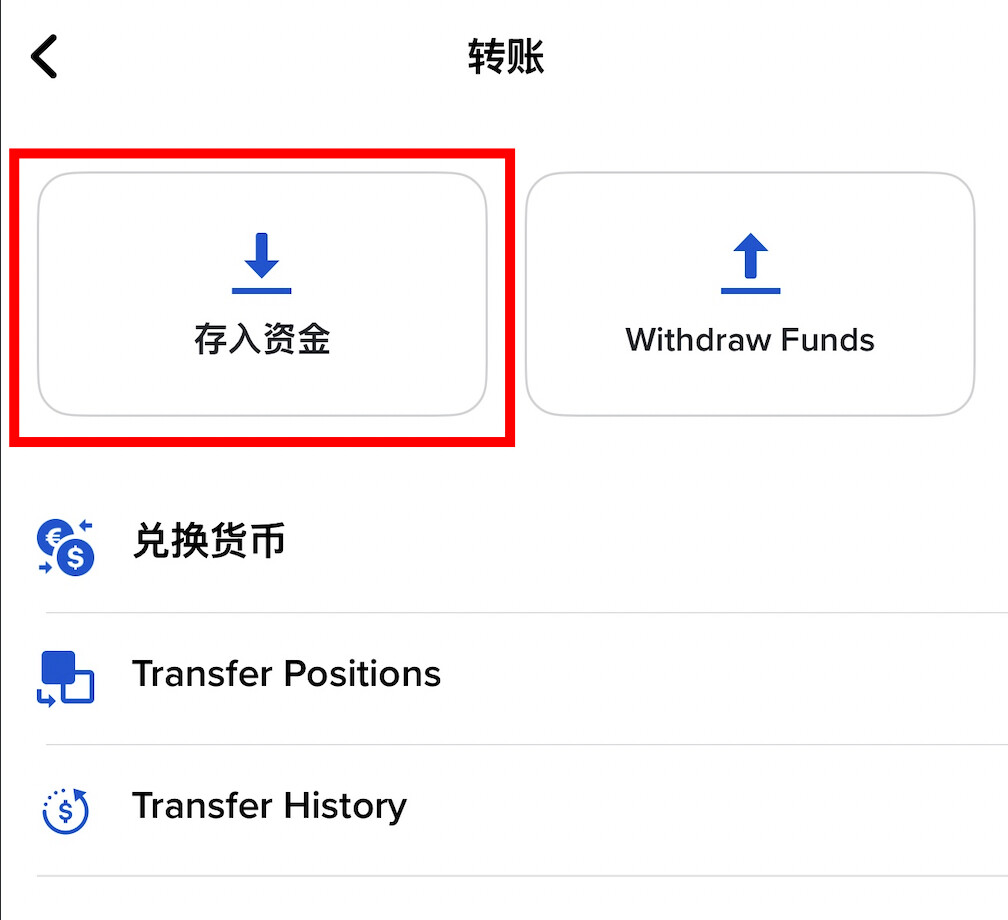Go back using the top-left arrow
Viewport: 1008px width, 920px height.
pos(44,57)
